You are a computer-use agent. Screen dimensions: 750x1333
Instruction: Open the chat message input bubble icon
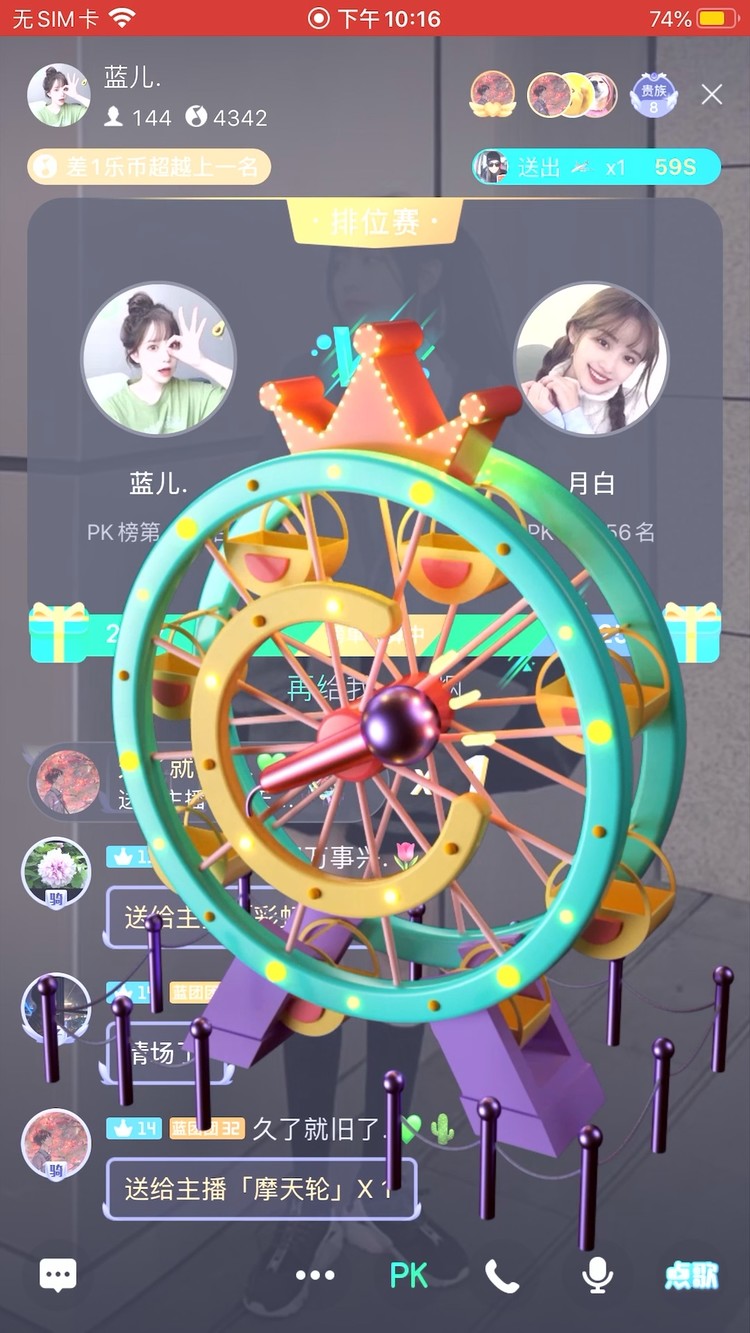[56, 1272]
